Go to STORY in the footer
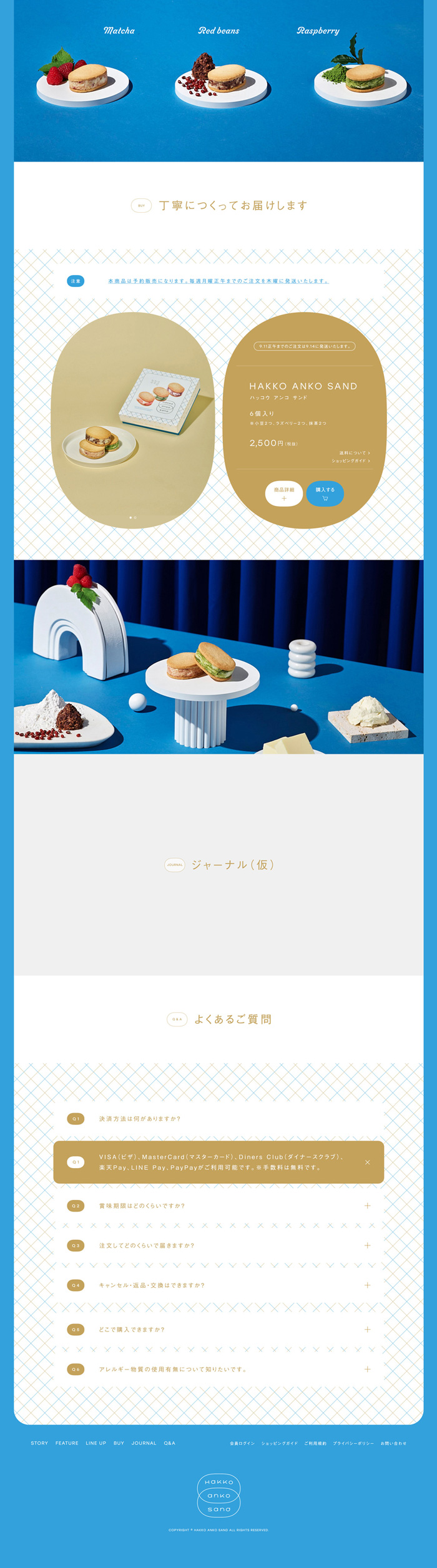The height and width of the screenshot is (1568, 437). (x=39, y=1443)
